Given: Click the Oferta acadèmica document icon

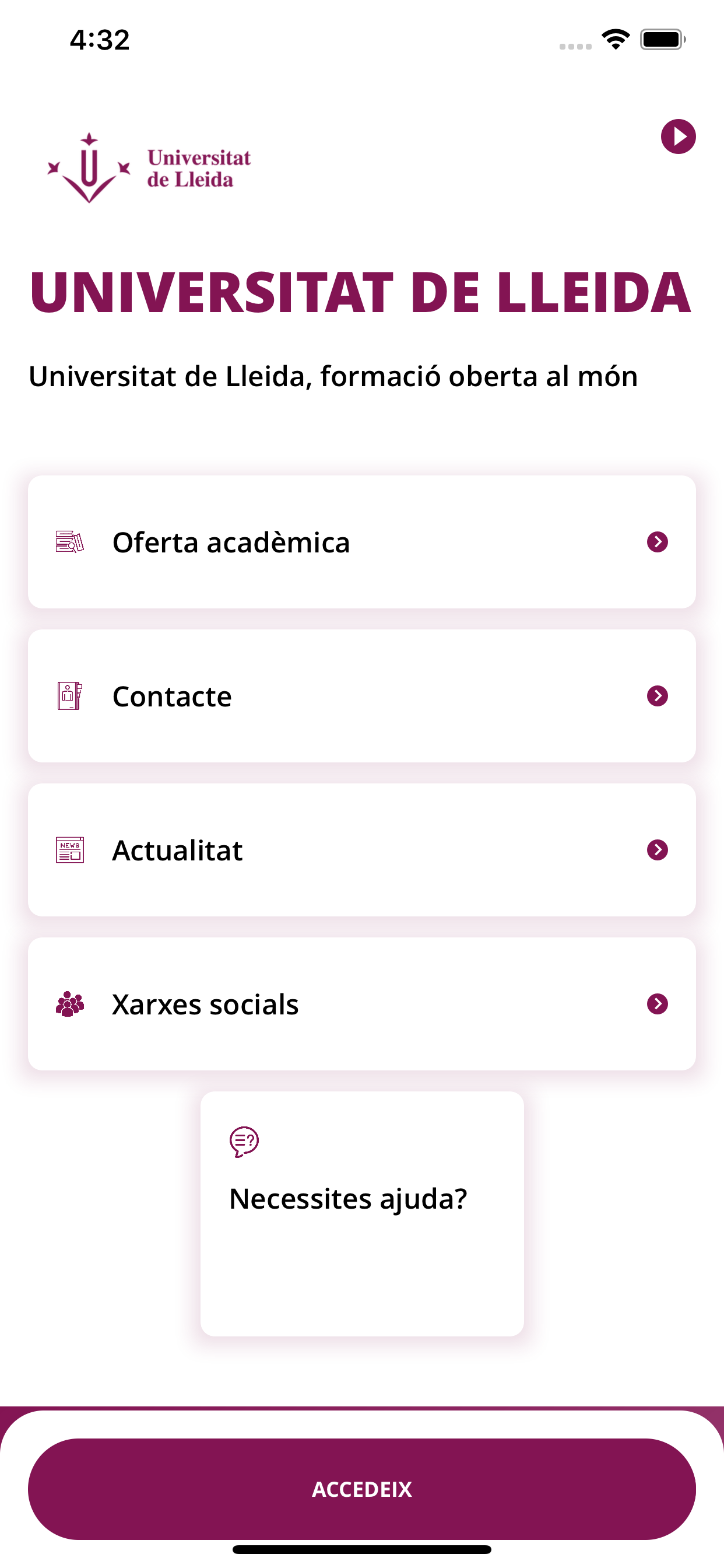Looking at the screenshot, I should pyautogui.click(x=69, y=542).
